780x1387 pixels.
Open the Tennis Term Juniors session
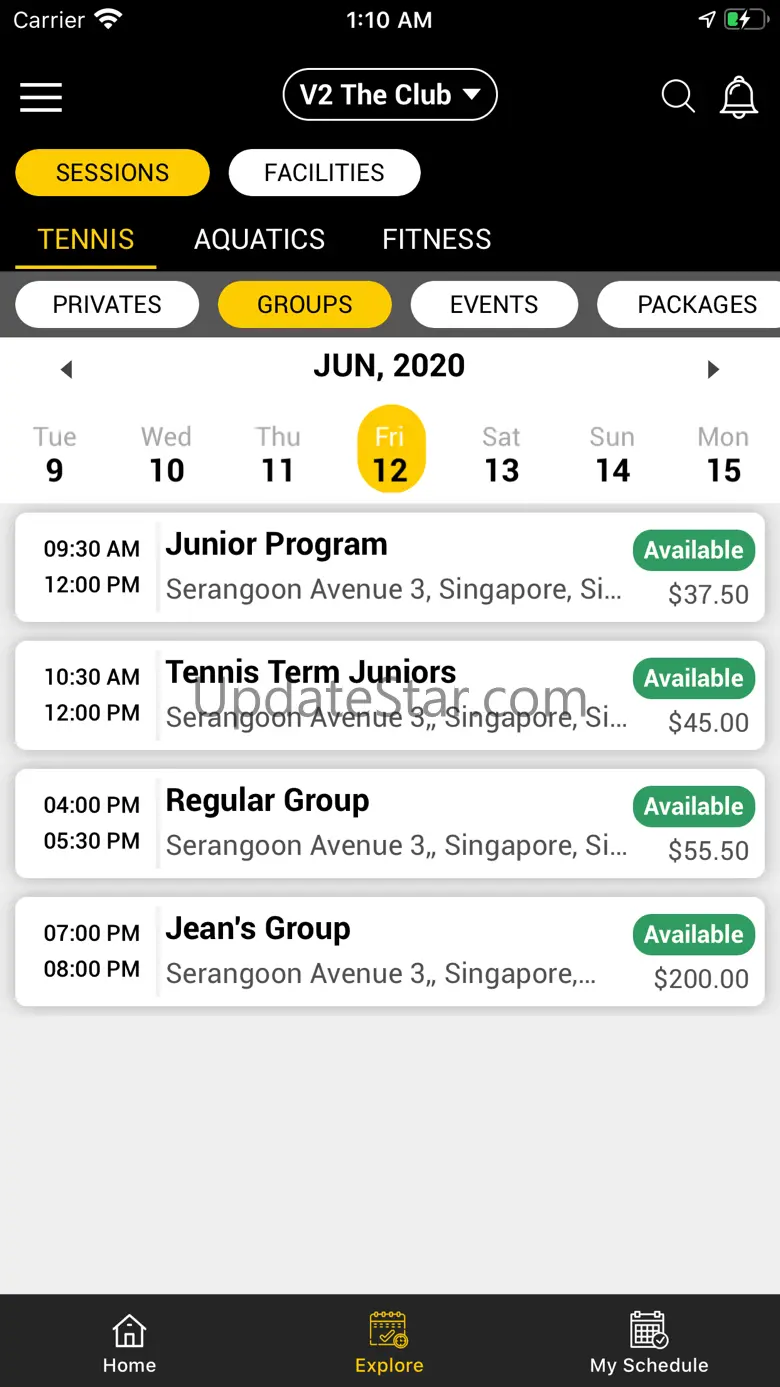(390, 696)
